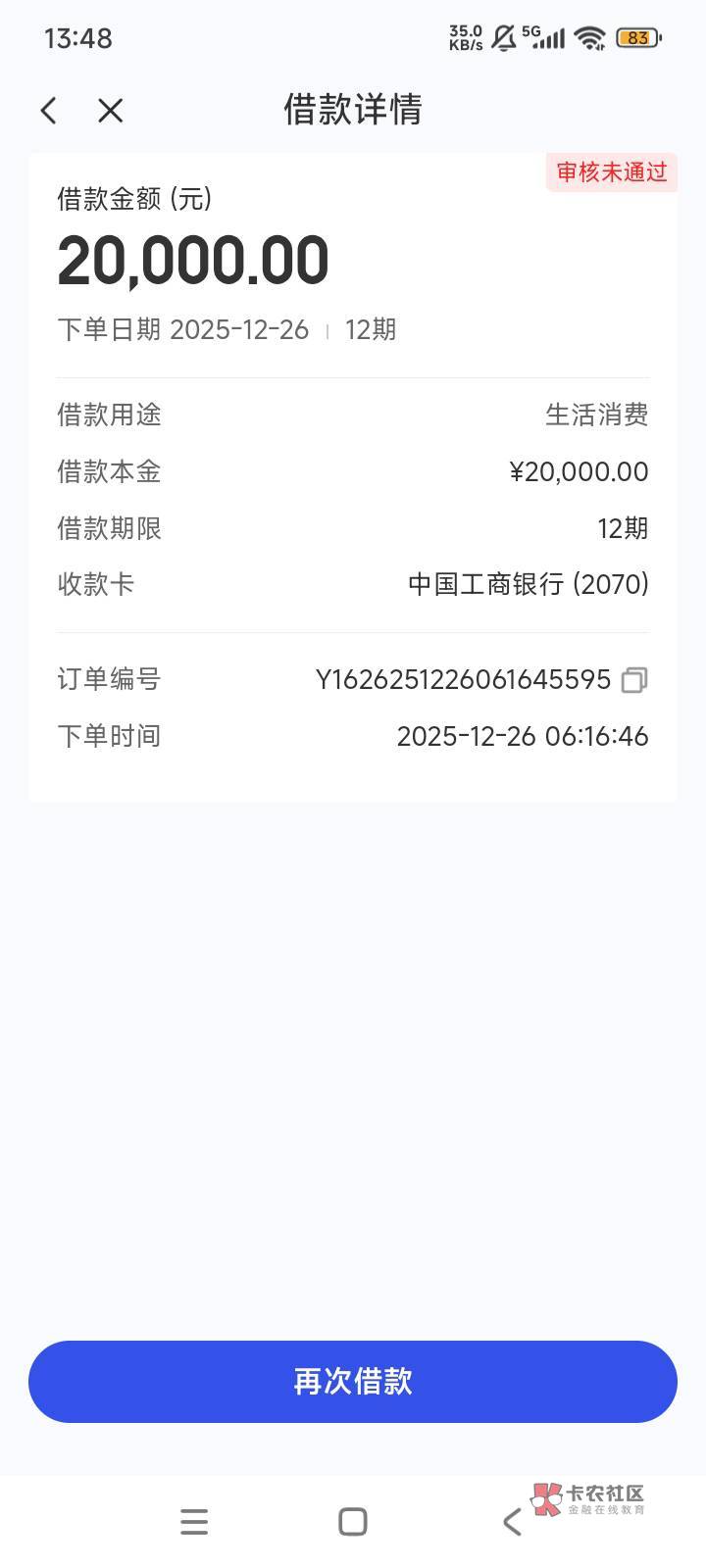The width and height of the screenshot is (706, 1568).
Task: Copy the order number
Action: [634, 680]
